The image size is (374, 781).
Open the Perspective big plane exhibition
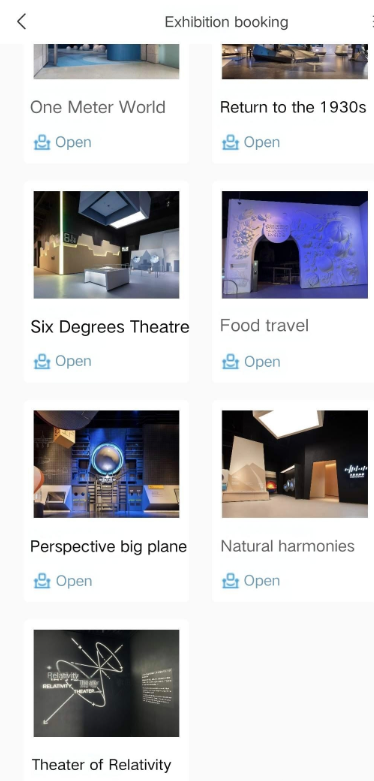point(106,501)
